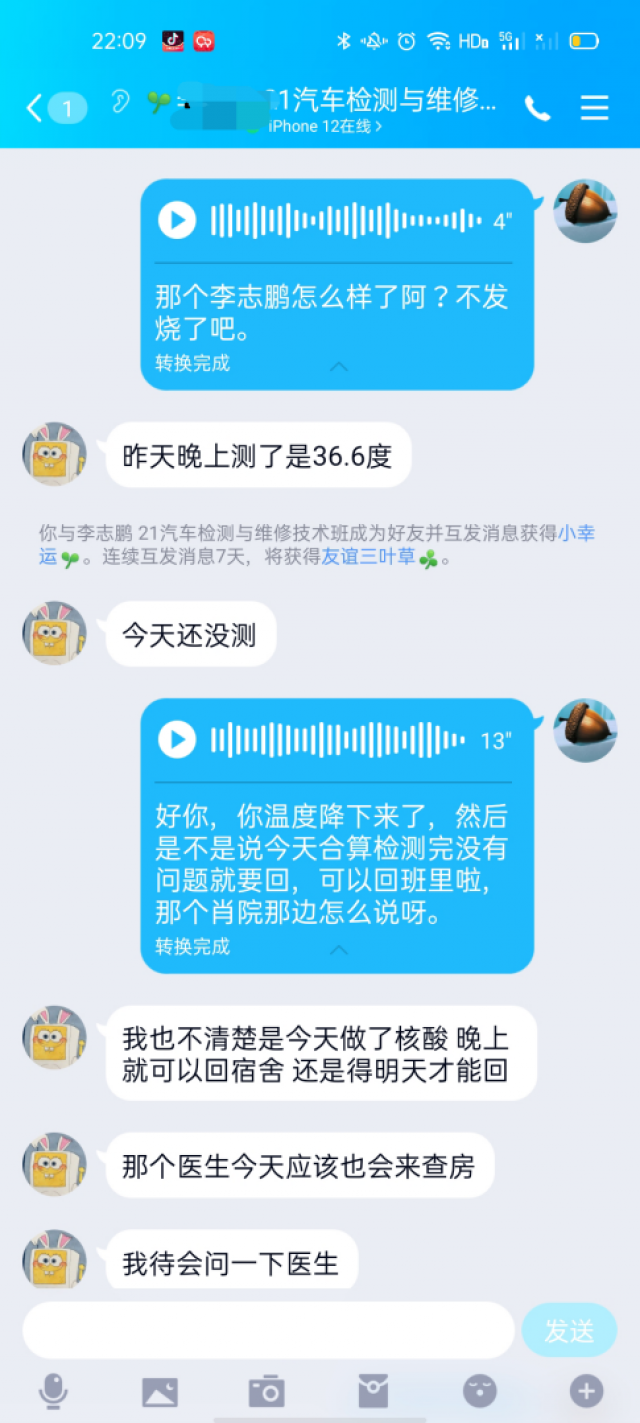Go back to the message list

tap(36, 108)
